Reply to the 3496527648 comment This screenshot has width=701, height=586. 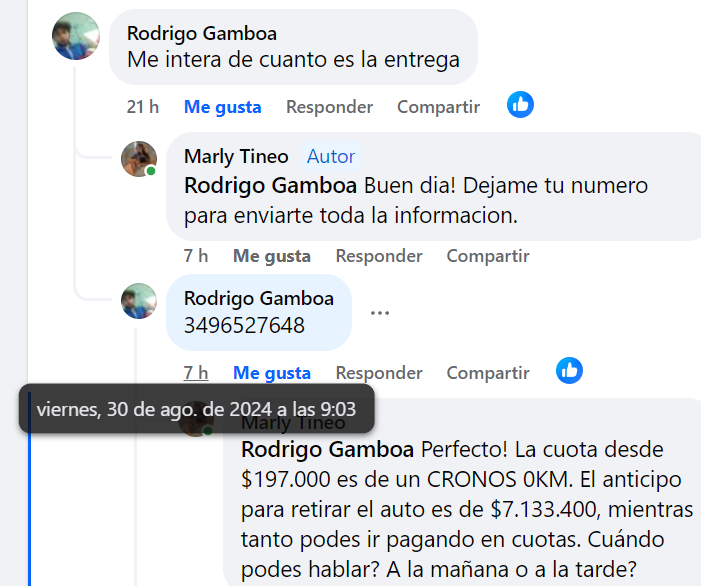click(379, 373)
